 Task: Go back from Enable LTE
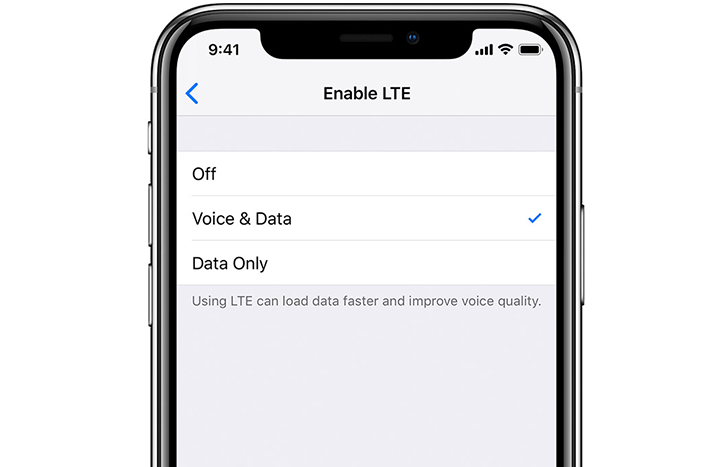click(192, 94)
